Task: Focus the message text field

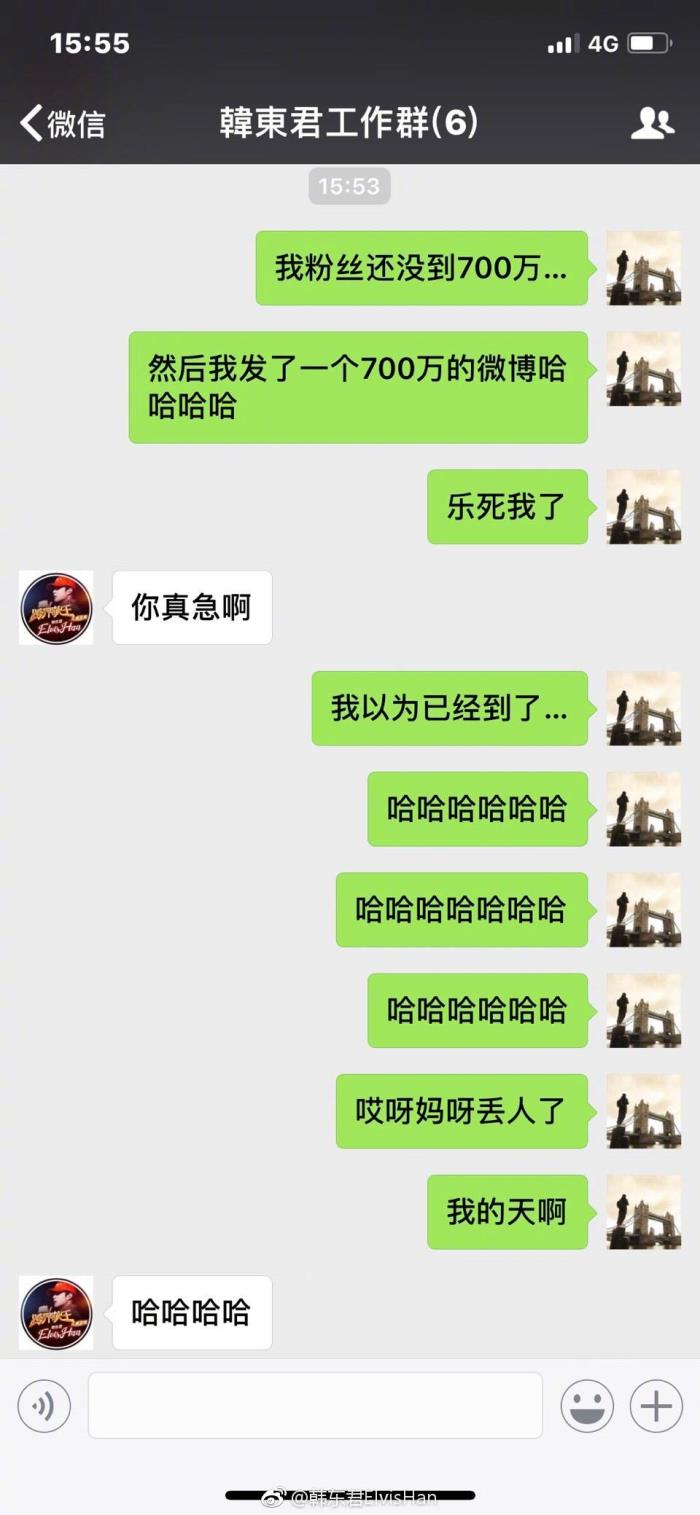Action: [x=315, y=1405]
